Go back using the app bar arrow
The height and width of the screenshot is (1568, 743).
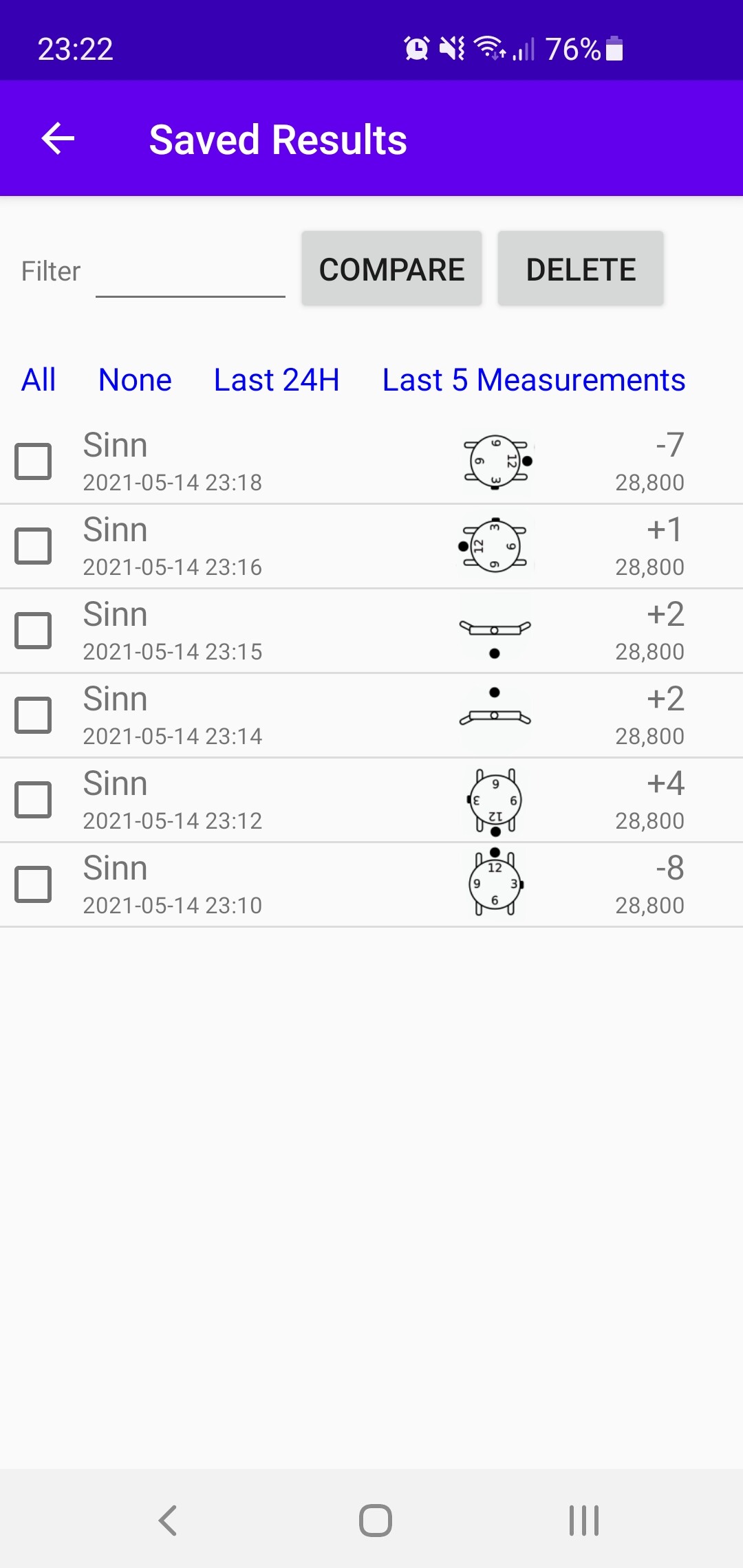58,139
